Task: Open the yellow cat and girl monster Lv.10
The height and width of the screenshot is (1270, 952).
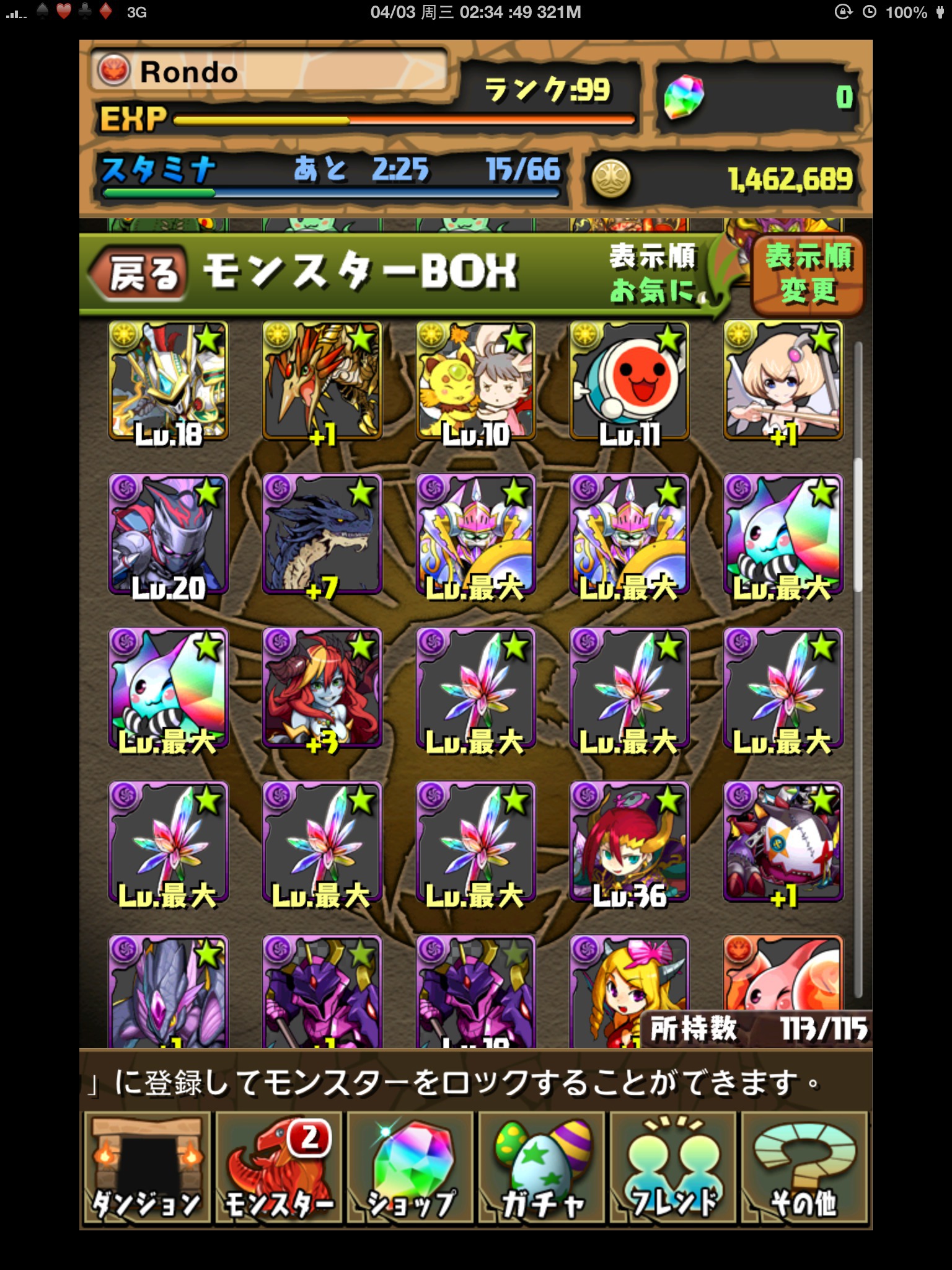Action: tap(475, 380)
